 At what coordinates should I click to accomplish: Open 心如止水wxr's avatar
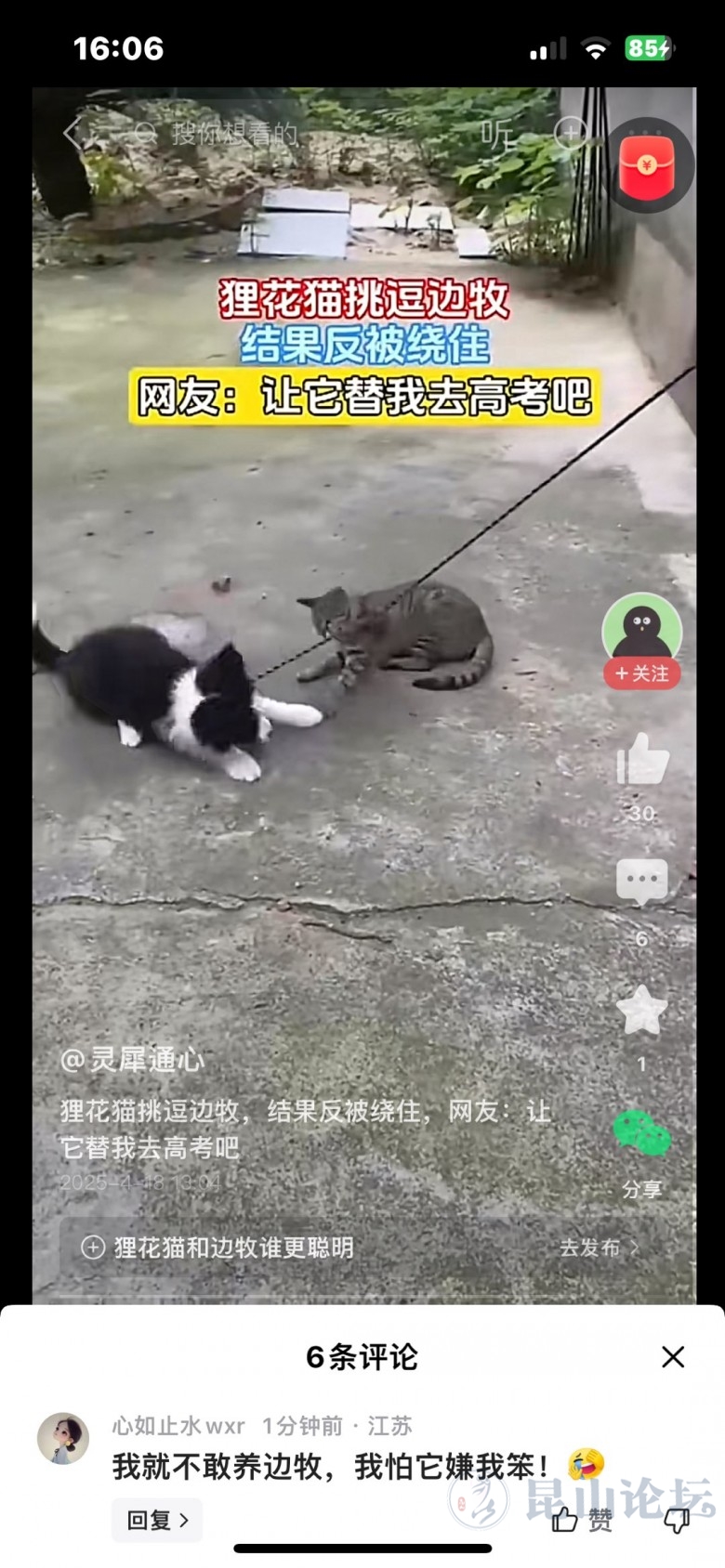coord(63,1439)
